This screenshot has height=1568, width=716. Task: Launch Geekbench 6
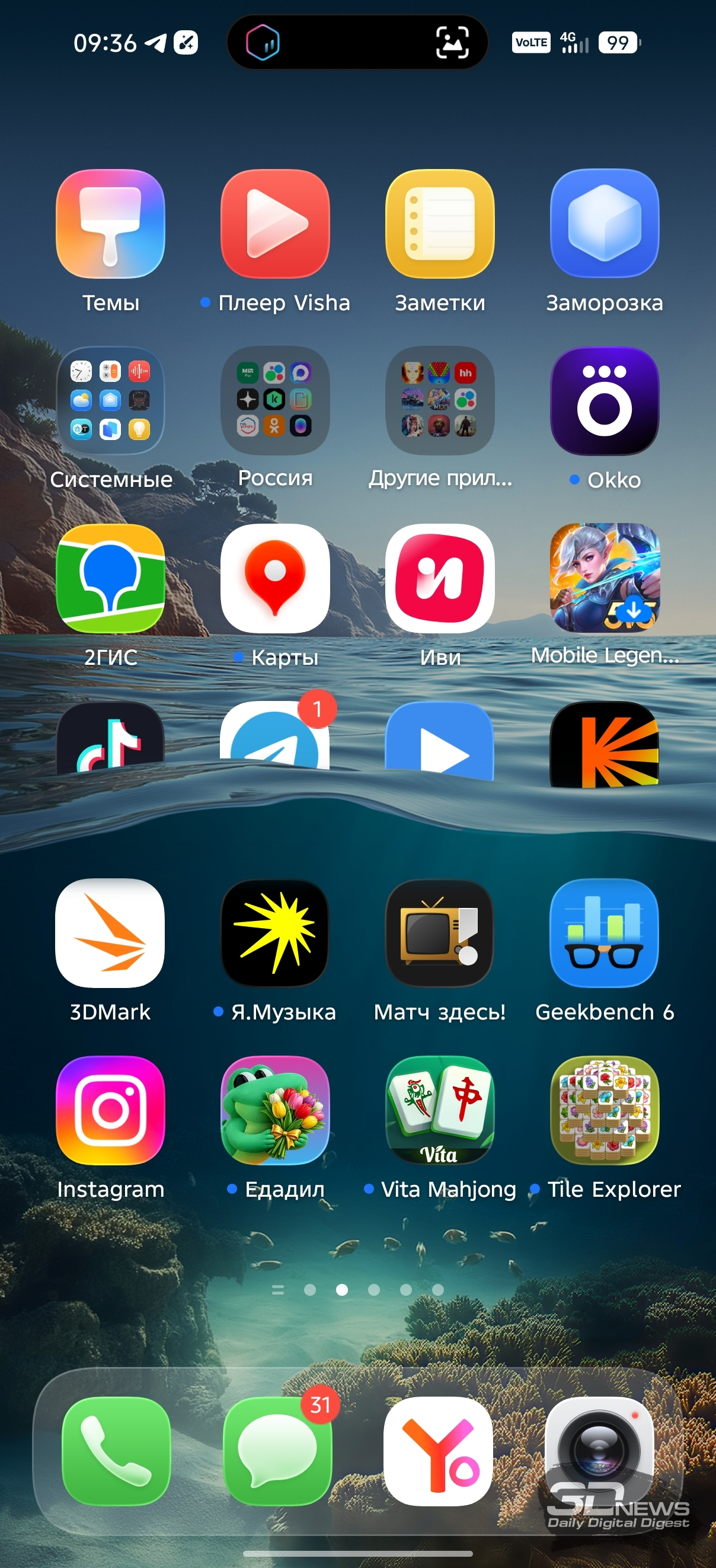(x=604, y=932)
